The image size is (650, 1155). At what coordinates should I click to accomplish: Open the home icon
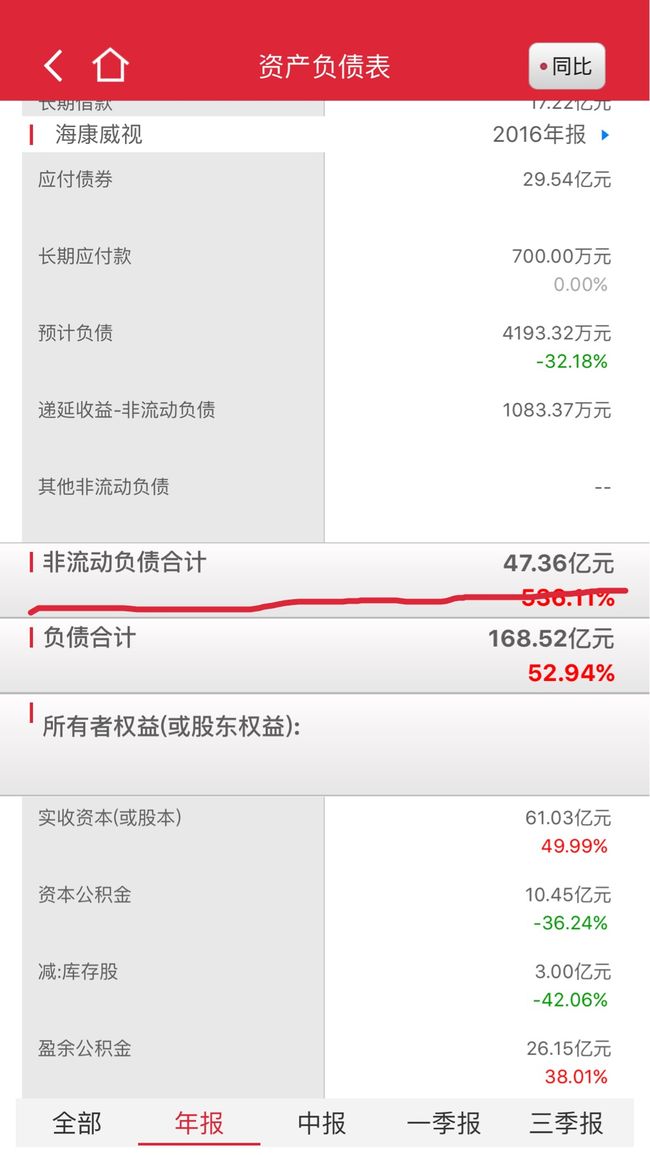coord(111,66)
